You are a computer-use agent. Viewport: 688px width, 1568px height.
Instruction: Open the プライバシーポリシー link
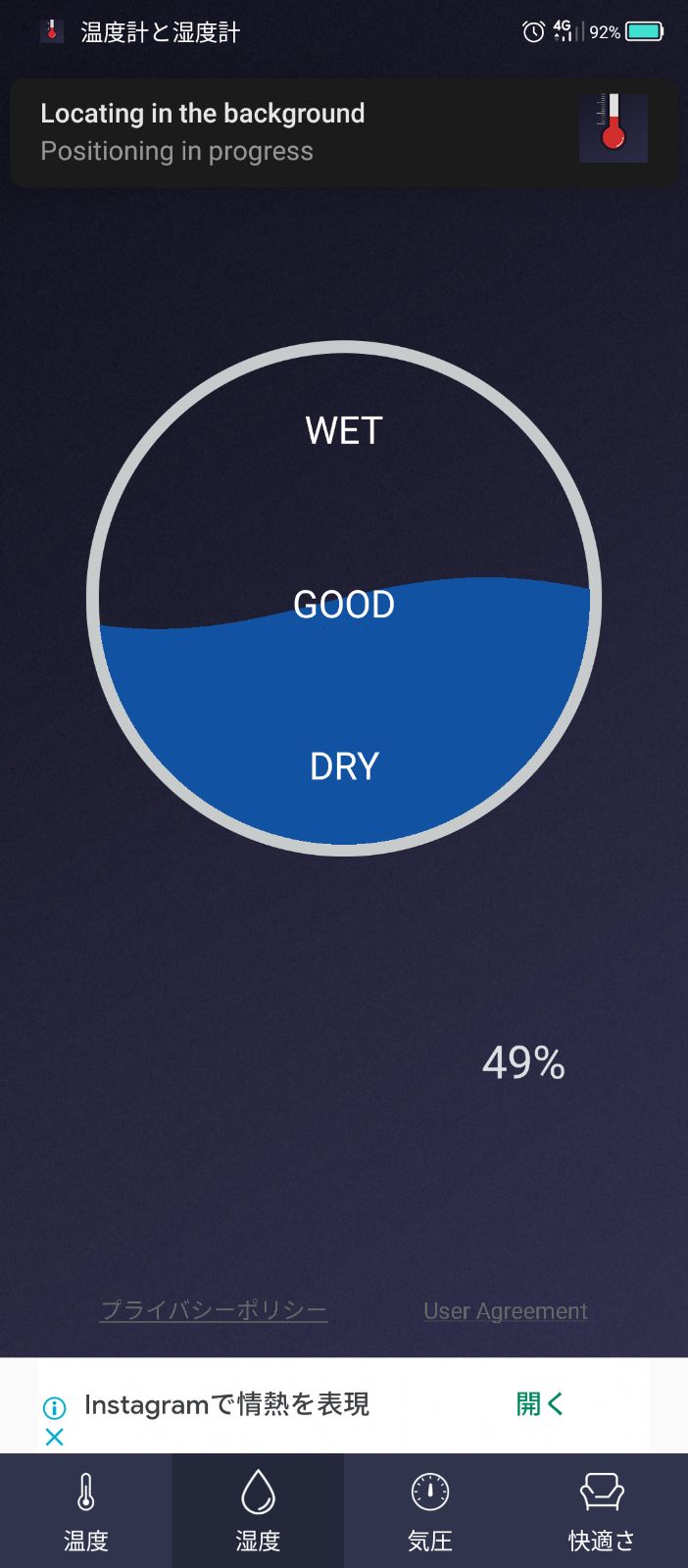(x=214, y=1310)
